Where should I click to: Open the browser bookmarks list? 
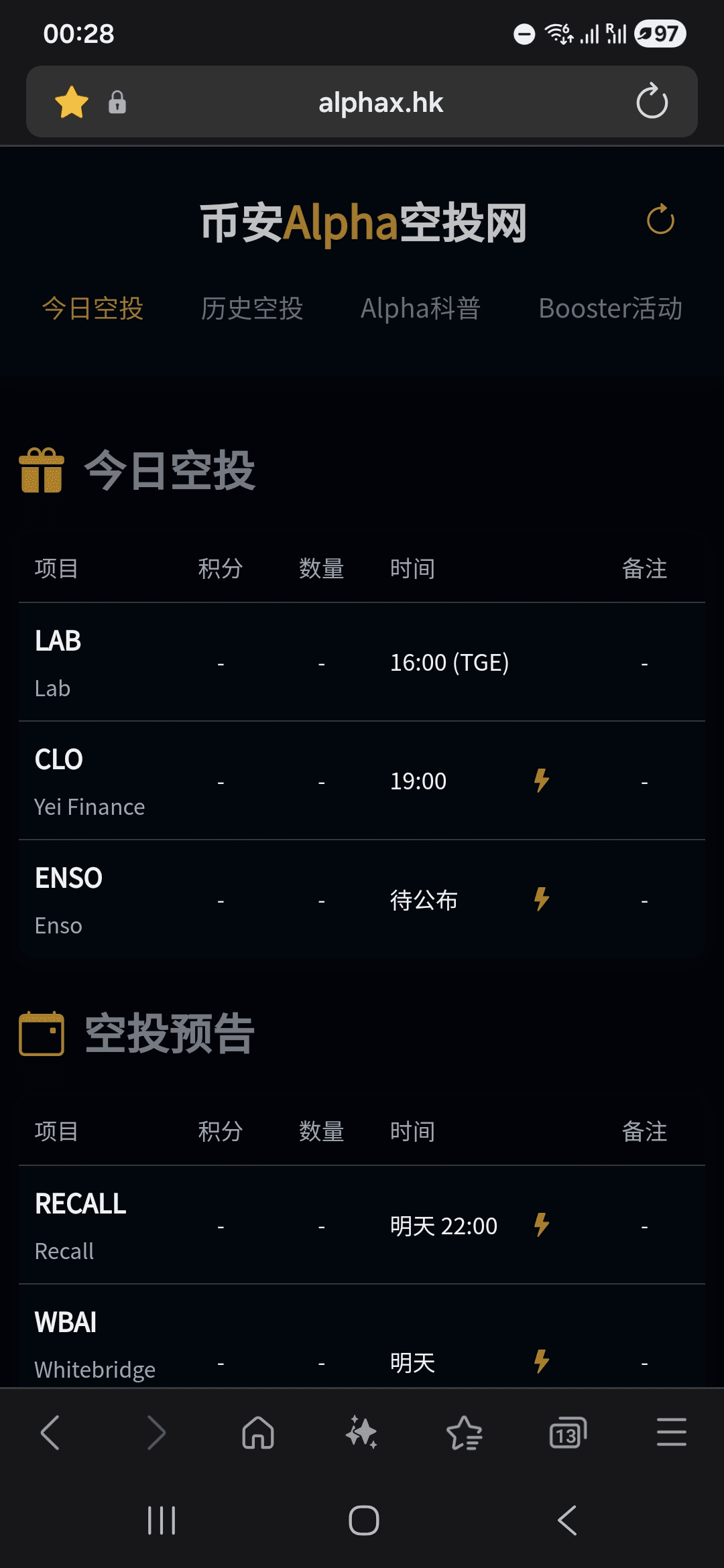465,1433
